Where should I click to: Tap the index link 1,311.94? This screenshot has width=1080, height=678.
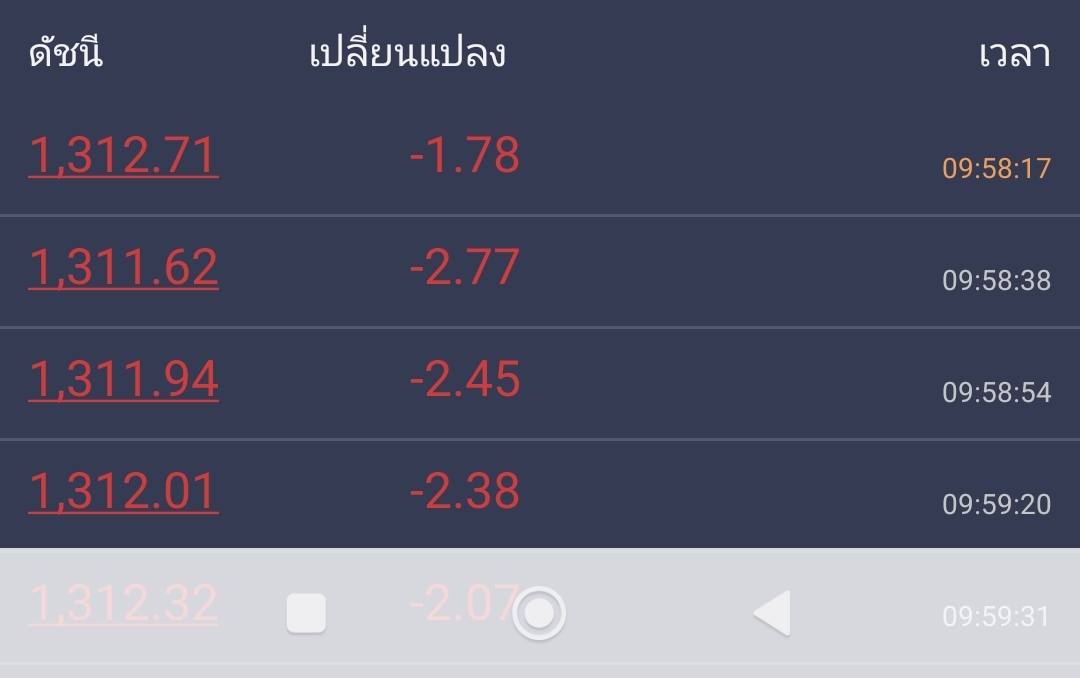(123, 380)
